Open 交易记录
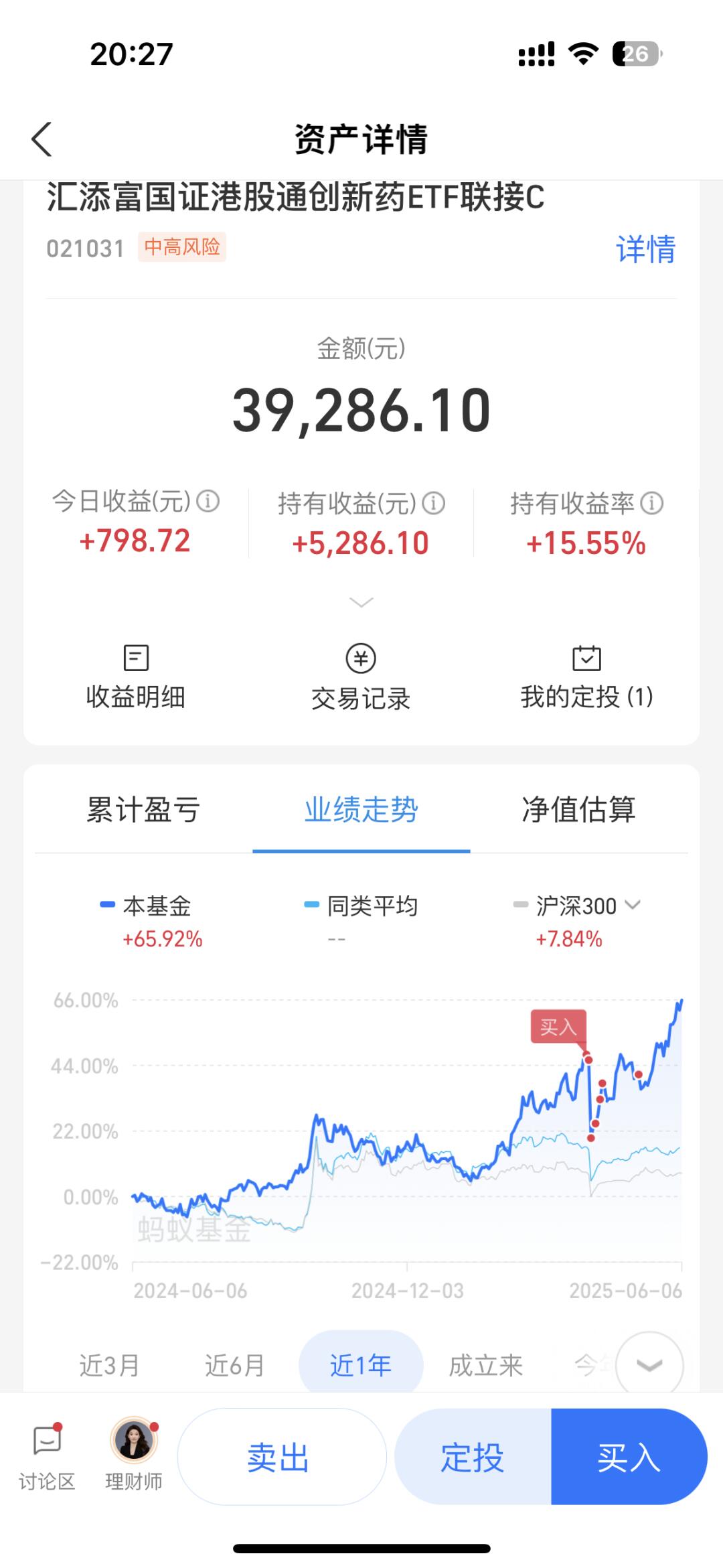This screenshot has width=723, height=1568. [x=361, y=678]
